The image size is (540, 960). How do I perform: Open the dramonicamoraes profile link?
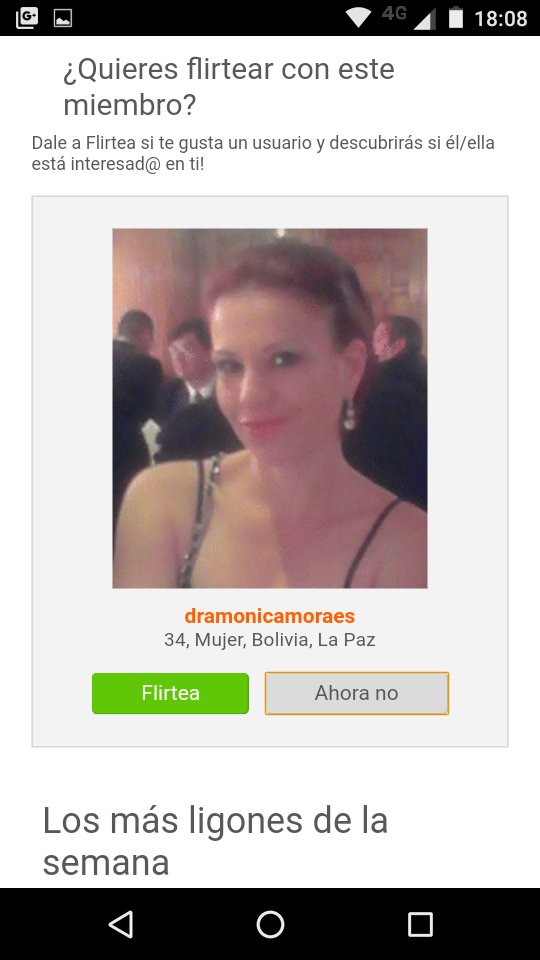pyautogui.click(x=269, y=615)
